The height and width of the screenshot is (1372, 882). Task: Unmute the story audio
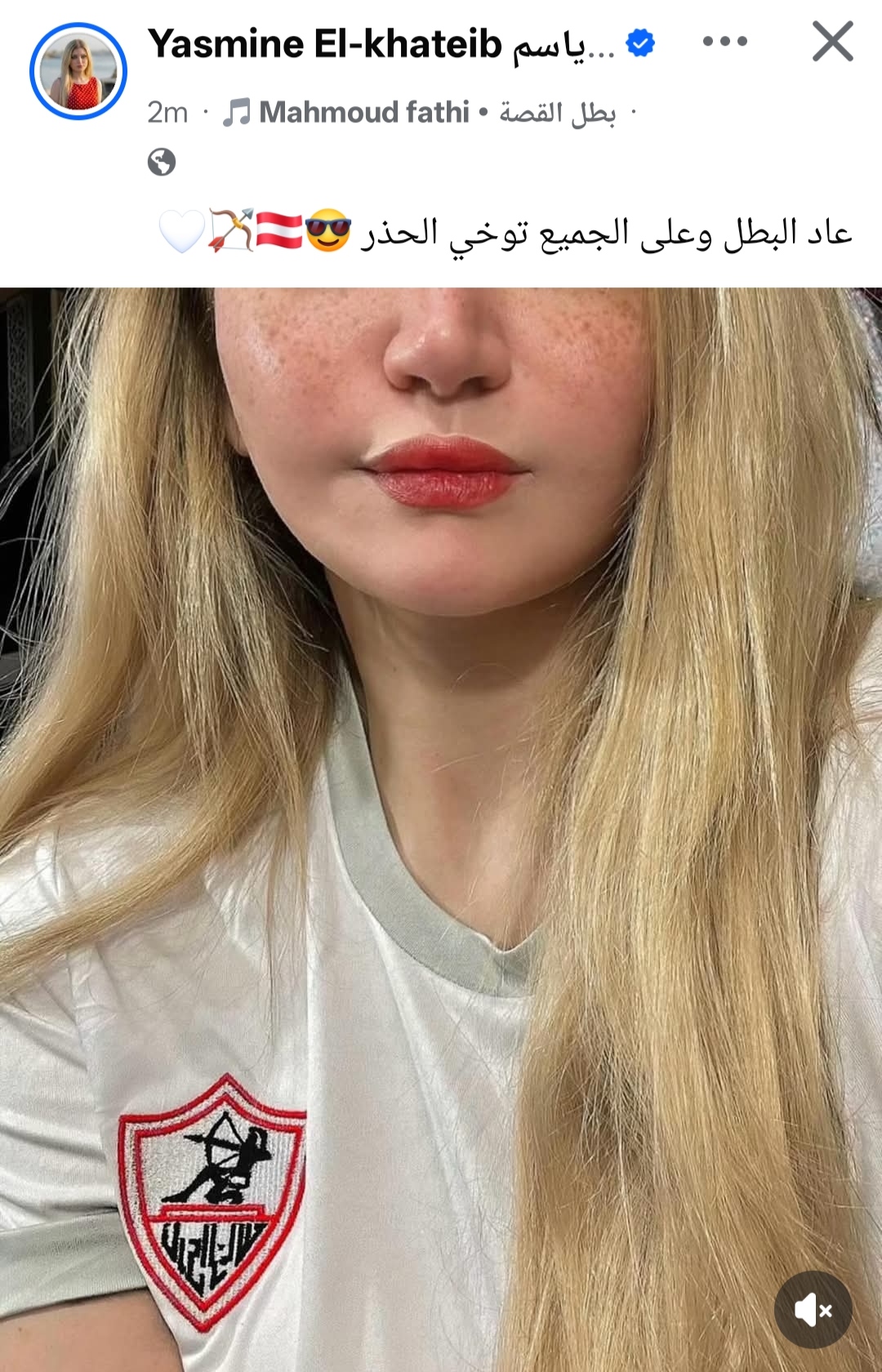(813, 1311)
